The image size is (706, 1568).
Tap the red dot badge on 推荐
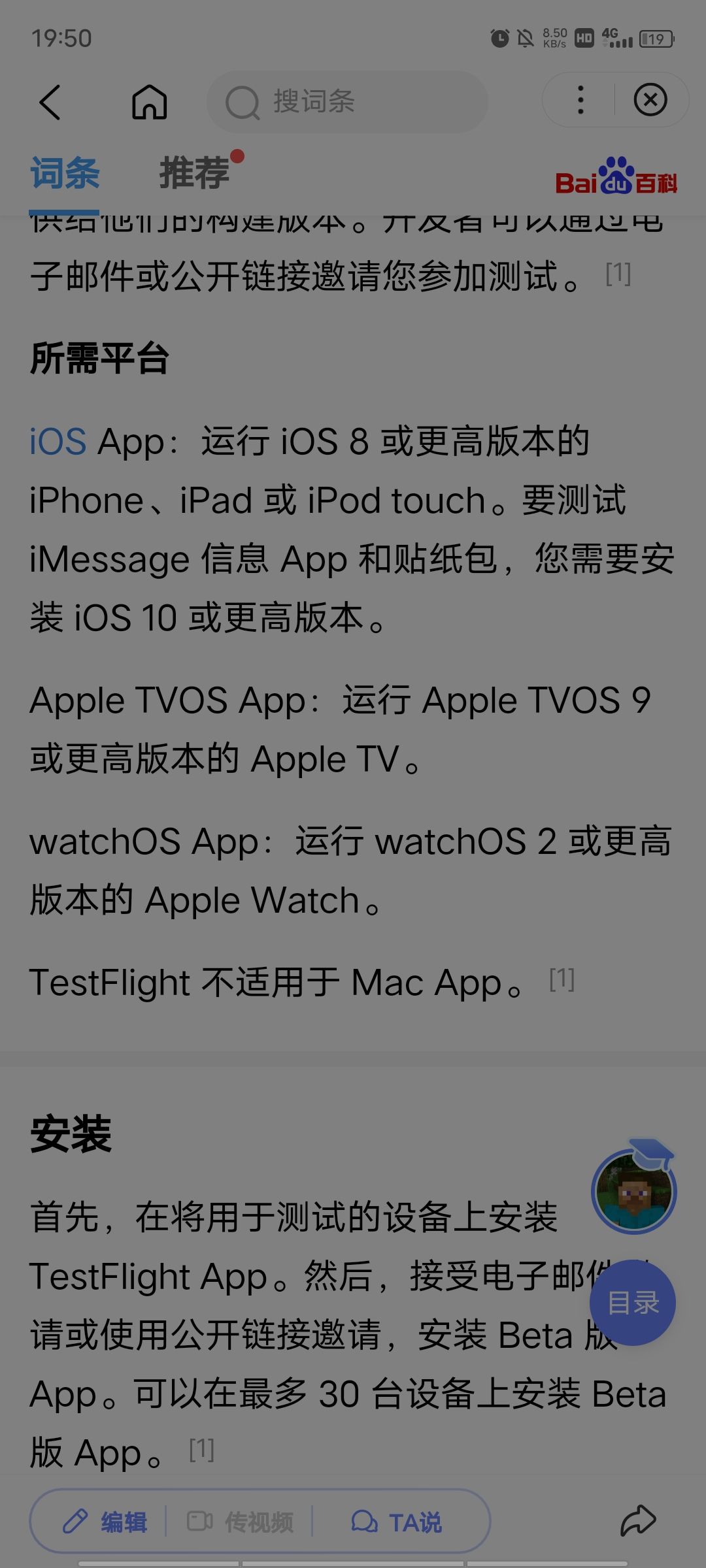[238, 155]
